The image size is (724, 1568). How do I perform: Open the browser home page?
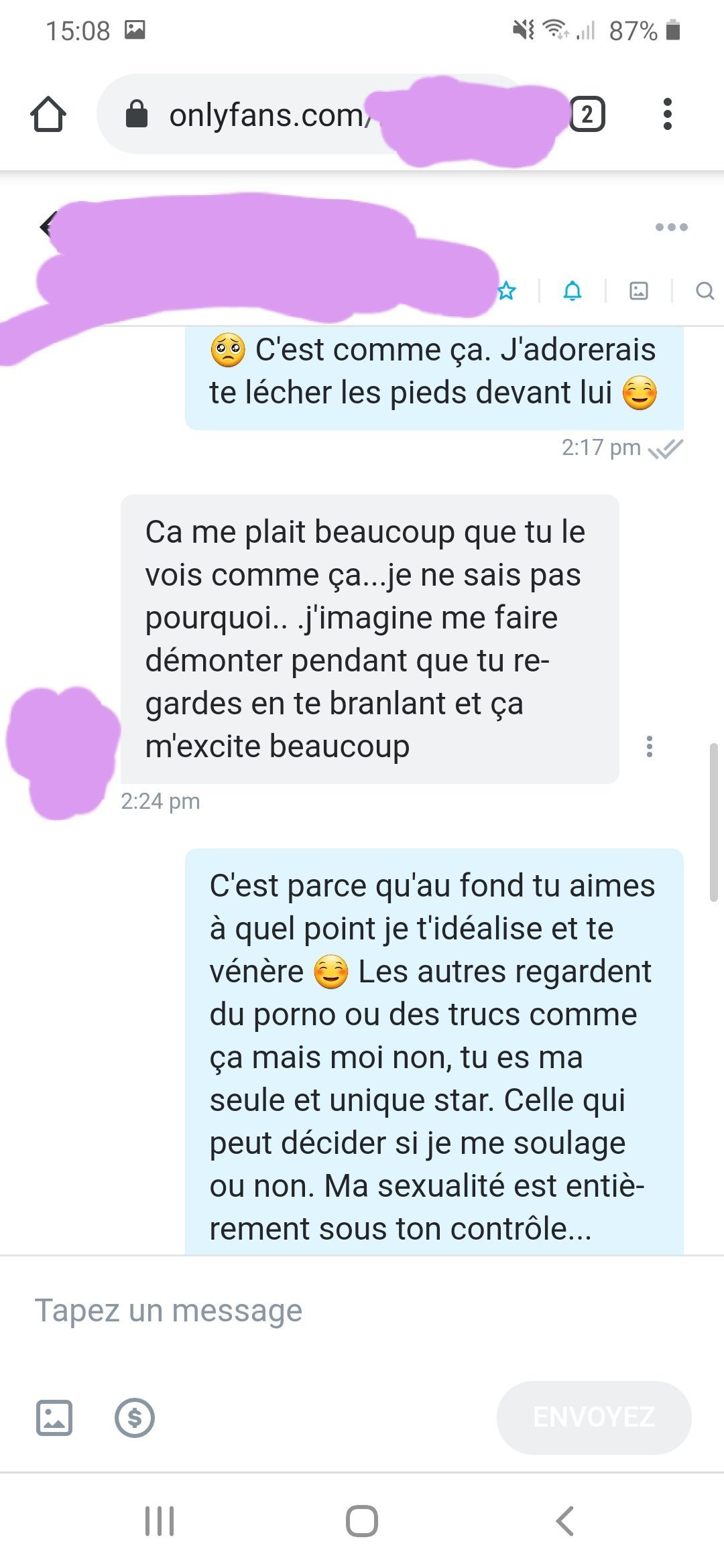pos(48,115)
